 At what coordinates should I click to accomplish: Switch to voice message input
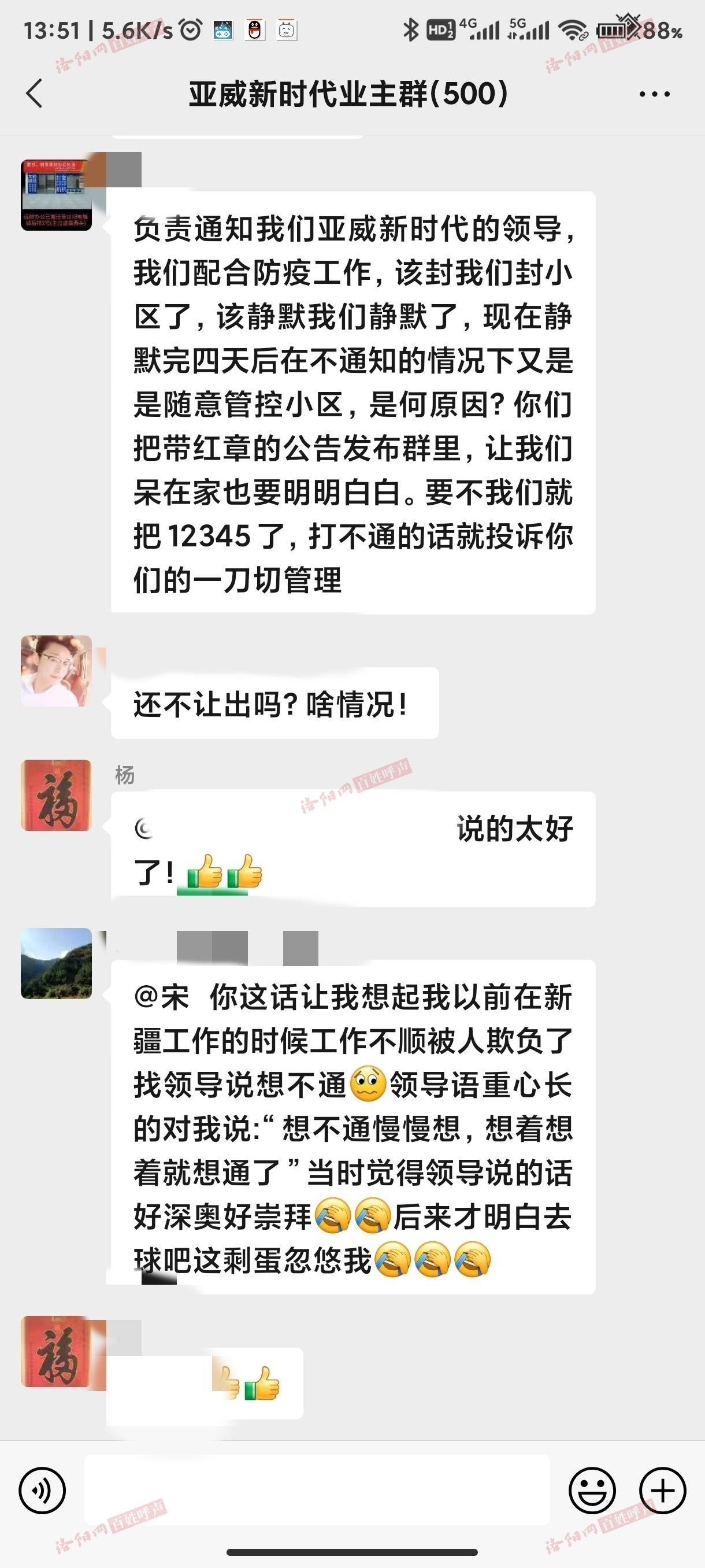click(x=42, y=1490)
